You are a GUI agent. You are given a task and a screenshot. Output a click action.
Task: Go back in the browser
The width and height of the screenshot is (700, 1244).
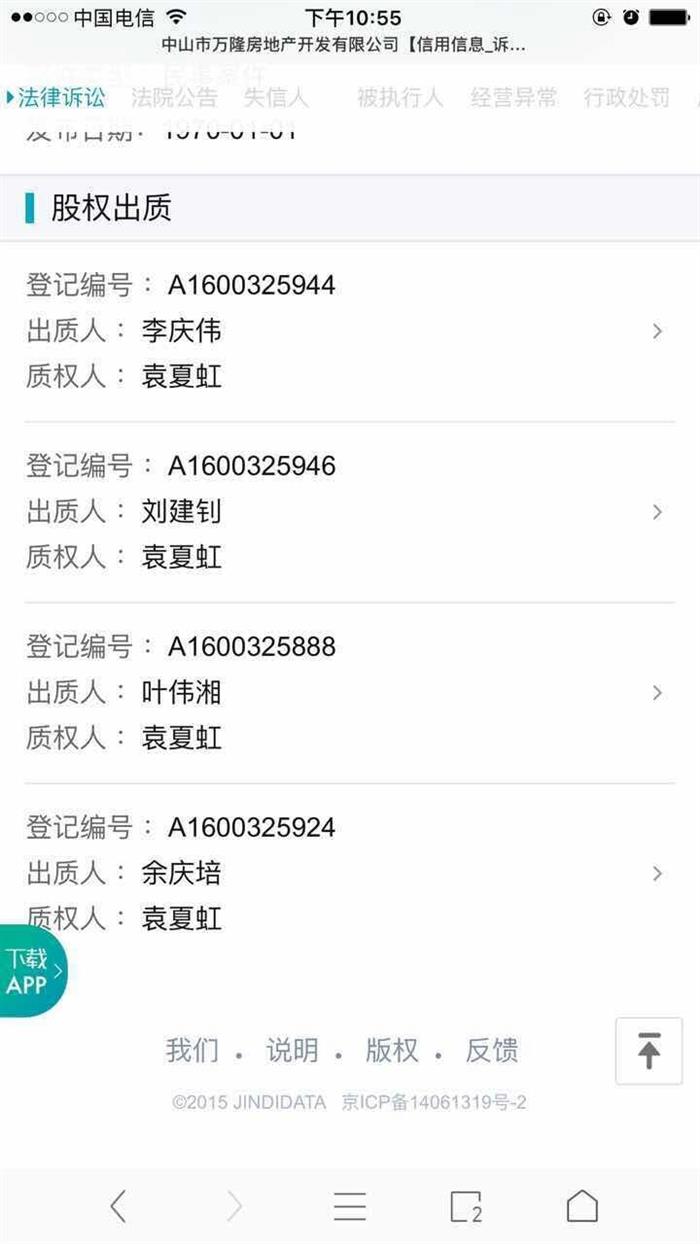click(118, 1206)
